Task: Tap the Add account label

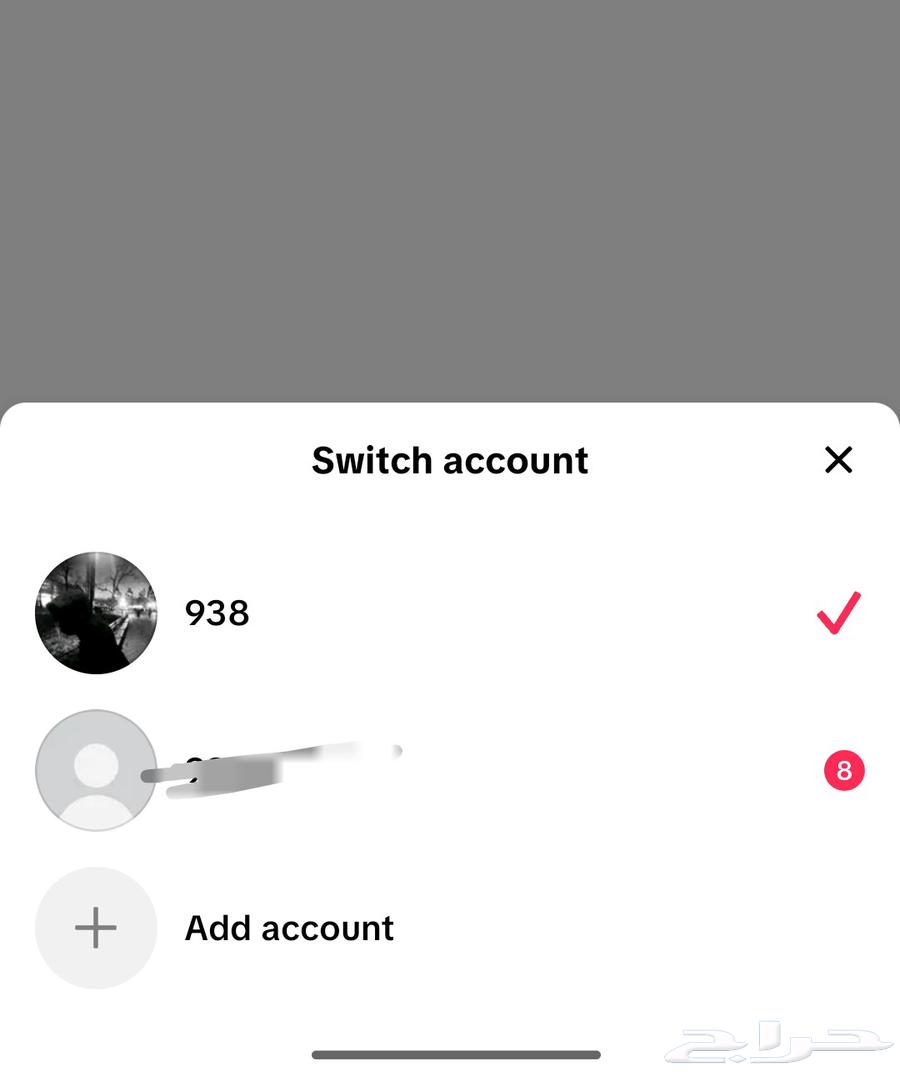Action: pyautogui.click(x=288, y=927)
